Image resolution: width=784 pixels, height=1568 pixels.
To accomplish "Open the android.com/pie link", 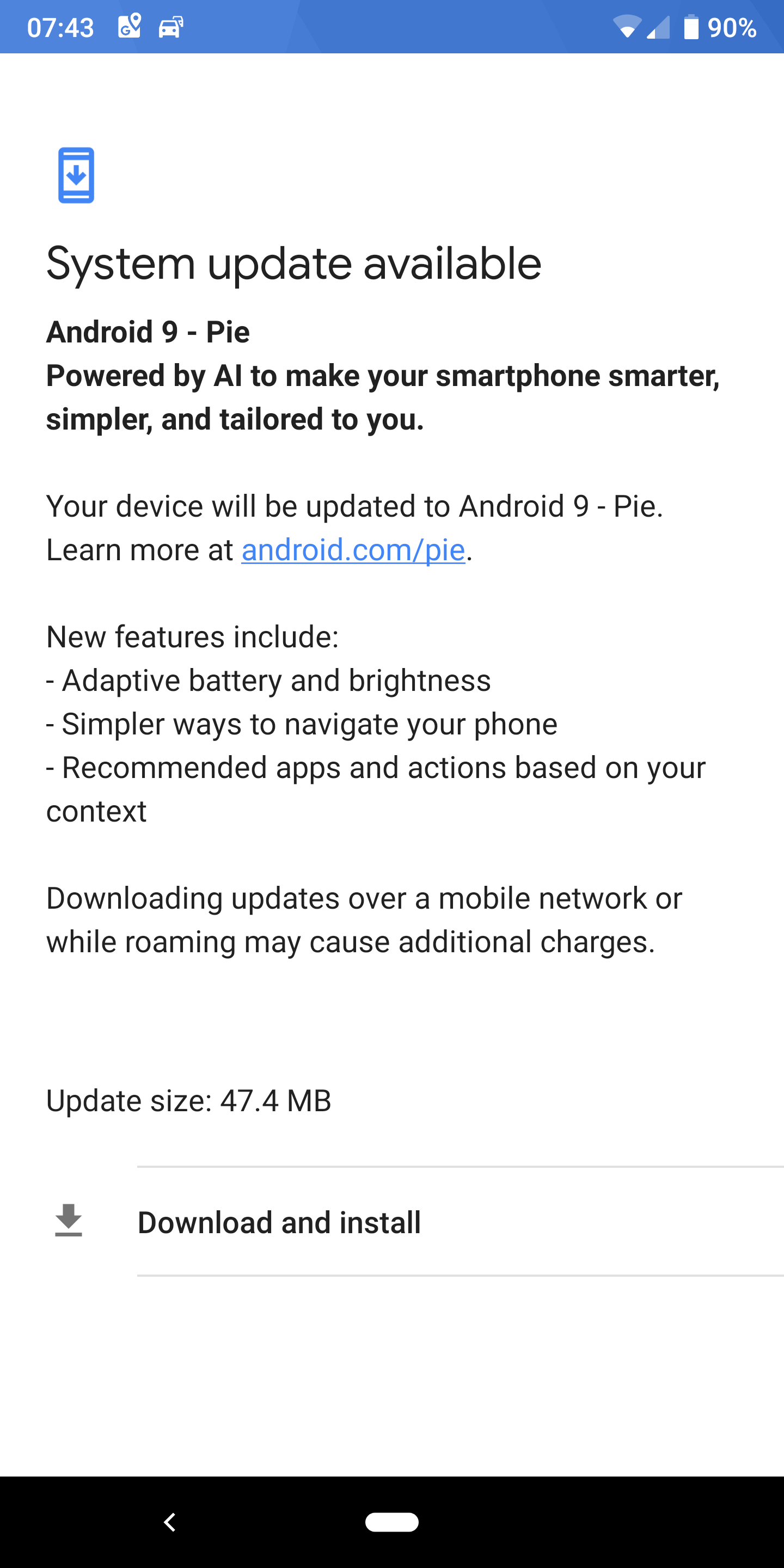I will click(353, 550).
